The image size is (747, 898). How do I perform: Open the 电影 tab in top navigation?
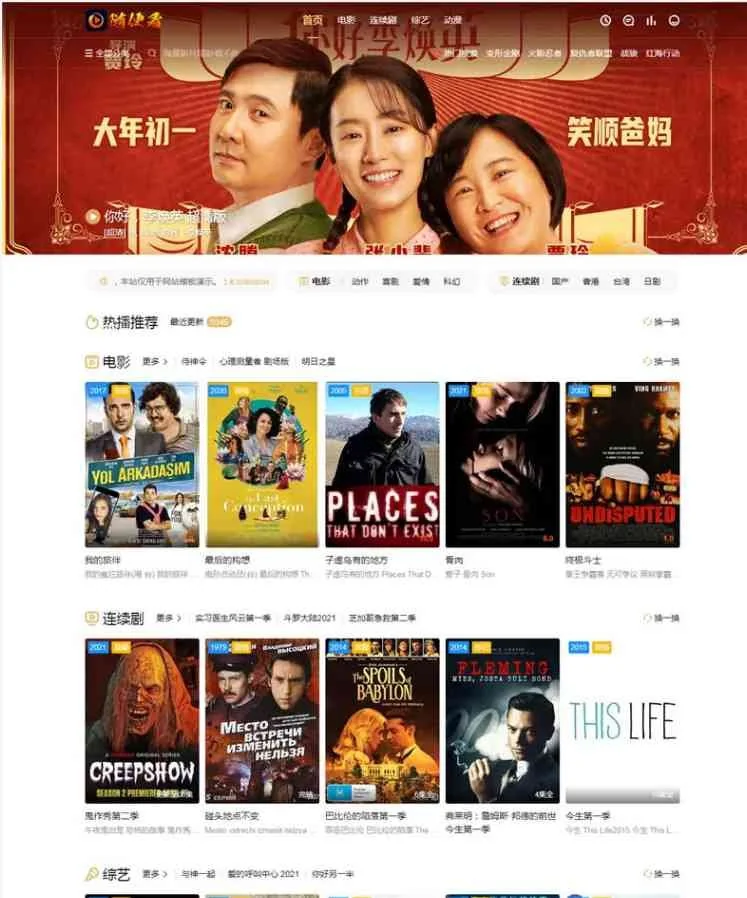pyautogui.click(x=346, y=20)
